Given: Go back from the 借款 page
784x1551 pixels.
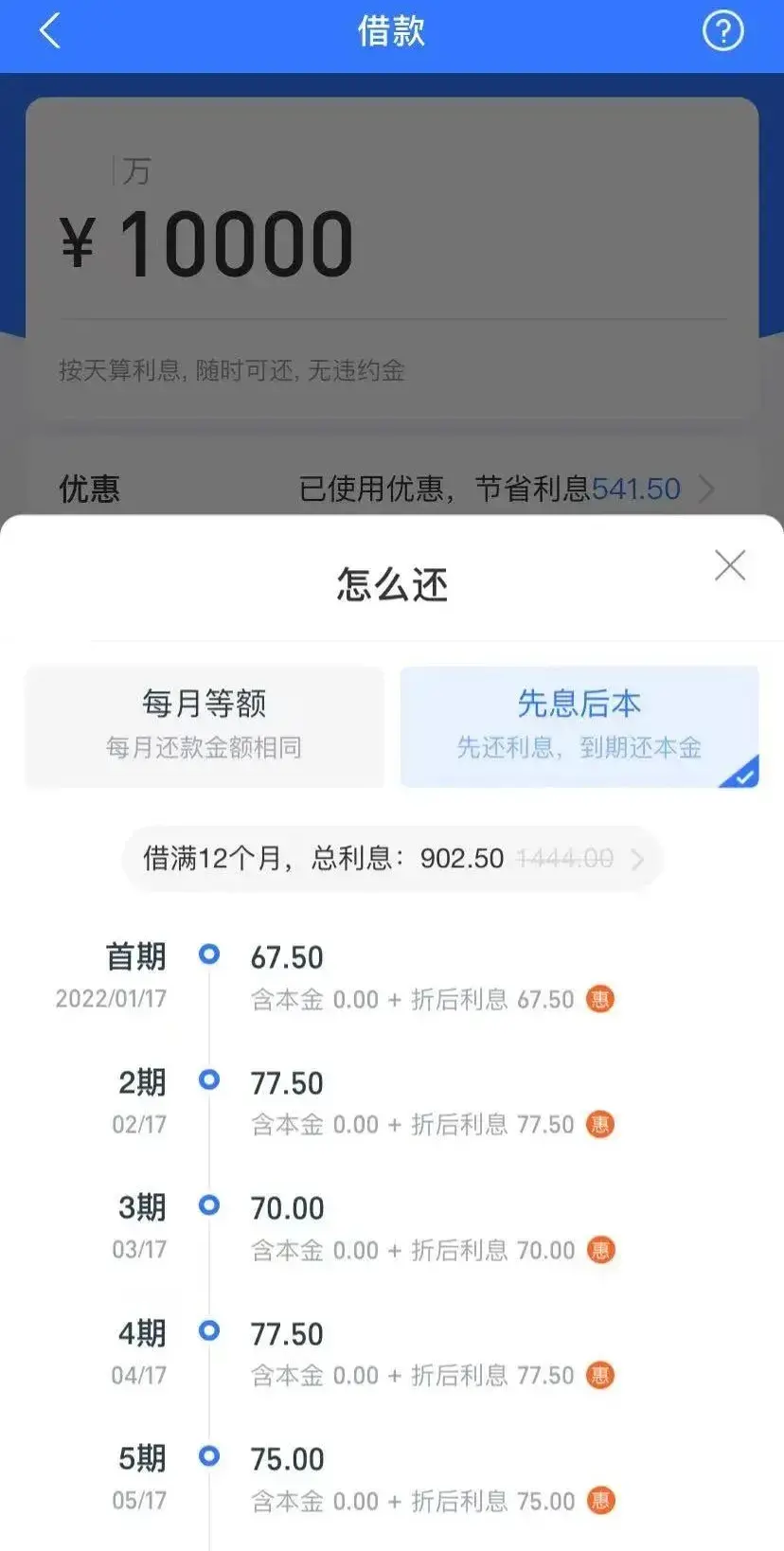Looking at the screenshot, I should coord(50,31).
